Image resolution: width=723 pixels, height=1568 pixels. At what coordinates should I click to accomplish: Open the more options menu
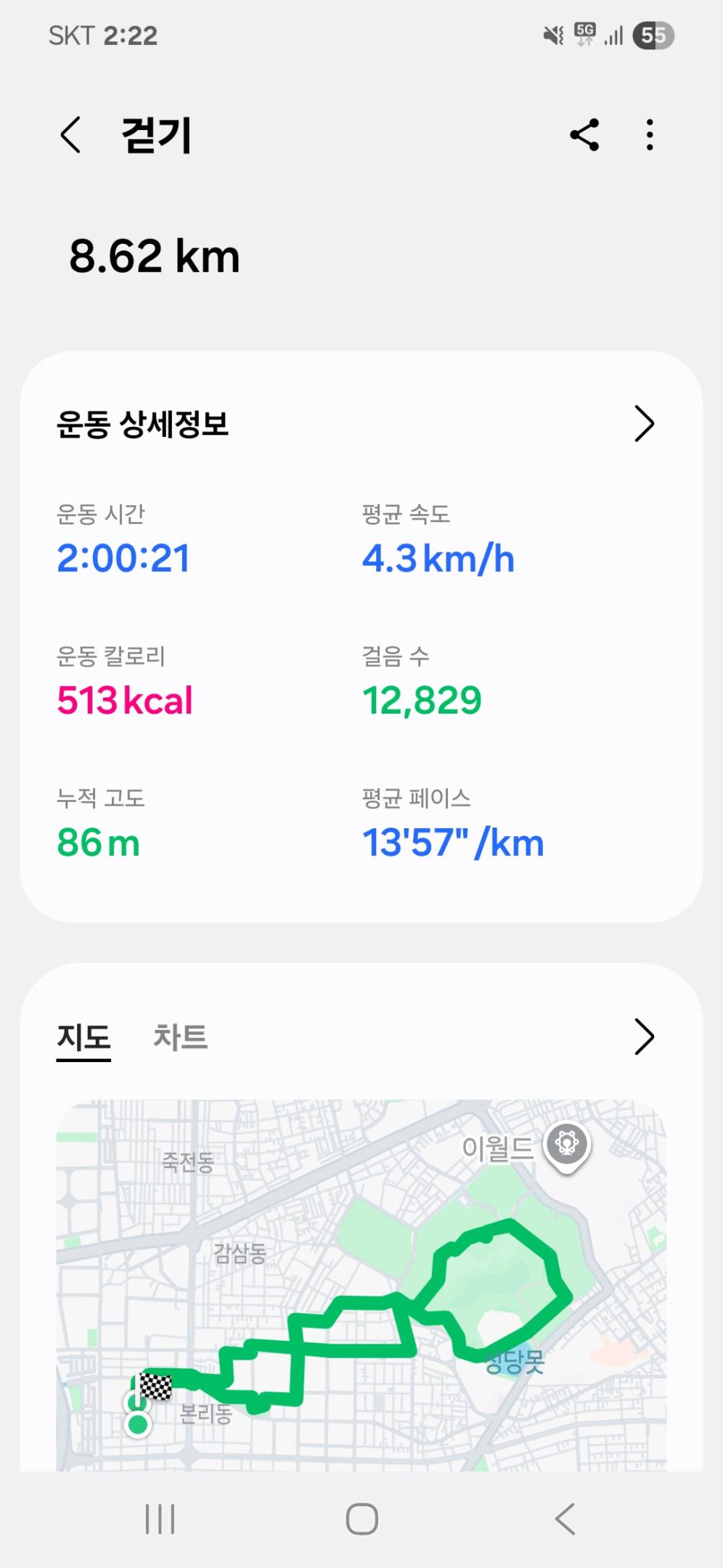[x=650, y=135]
